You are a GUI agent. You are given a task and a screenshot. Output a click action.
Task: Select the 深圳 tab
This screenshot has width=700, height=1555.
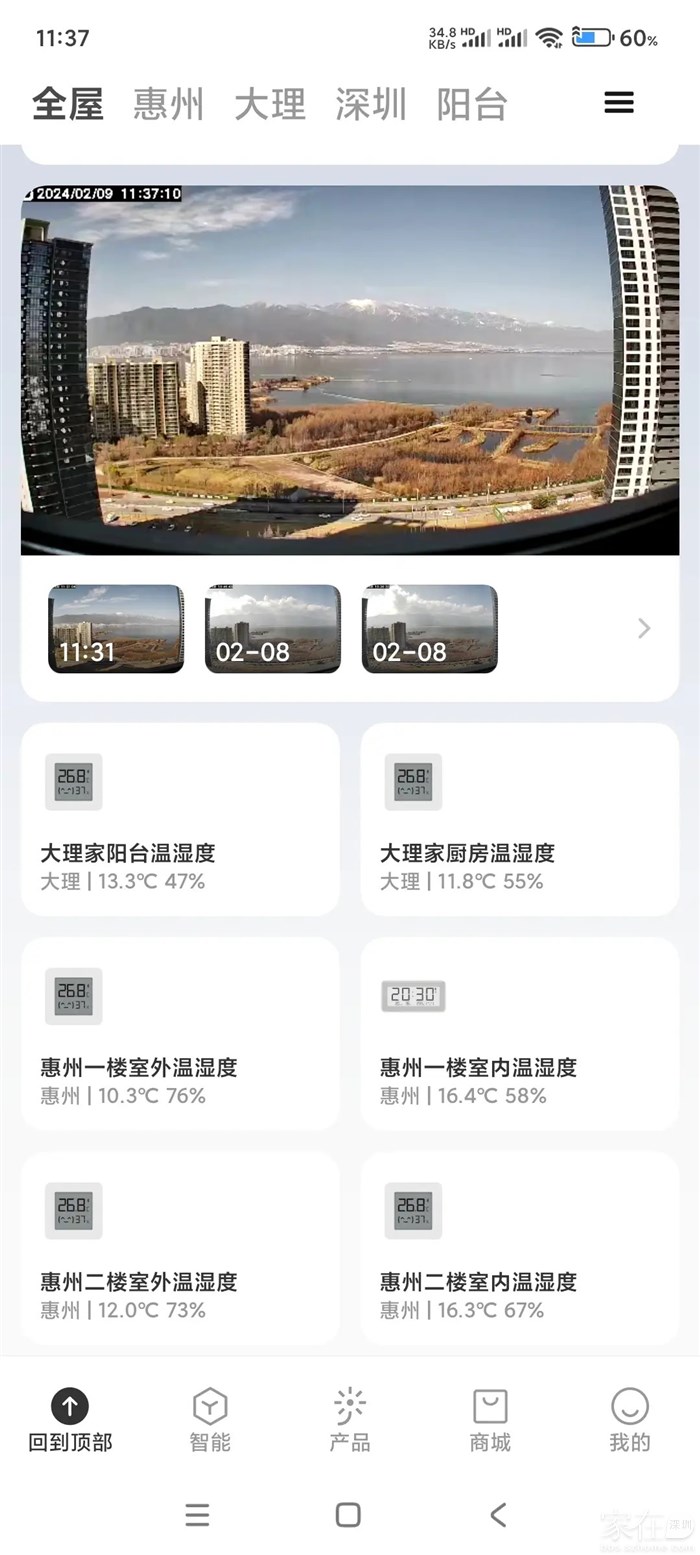click(x=371, y=104)
